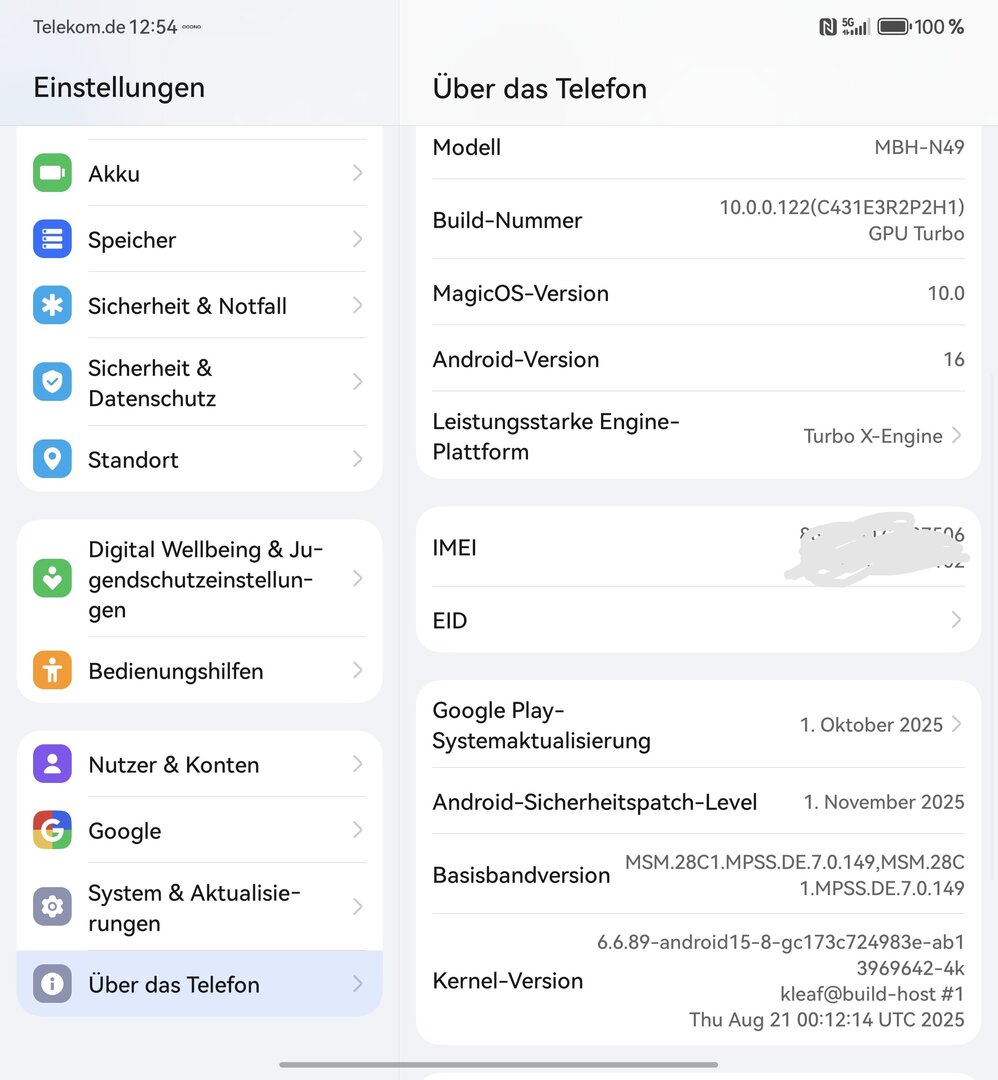The width and height of the screenshot is (998, 1080).
Task: Go to Nutzer & Konten
Action: [x=200, y=765]
